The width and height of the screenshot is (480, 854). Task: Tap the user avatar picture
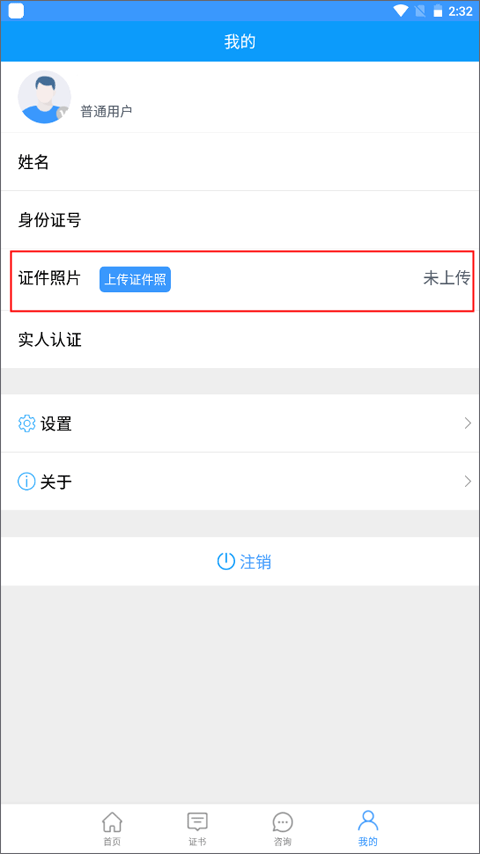coord(45,97)
